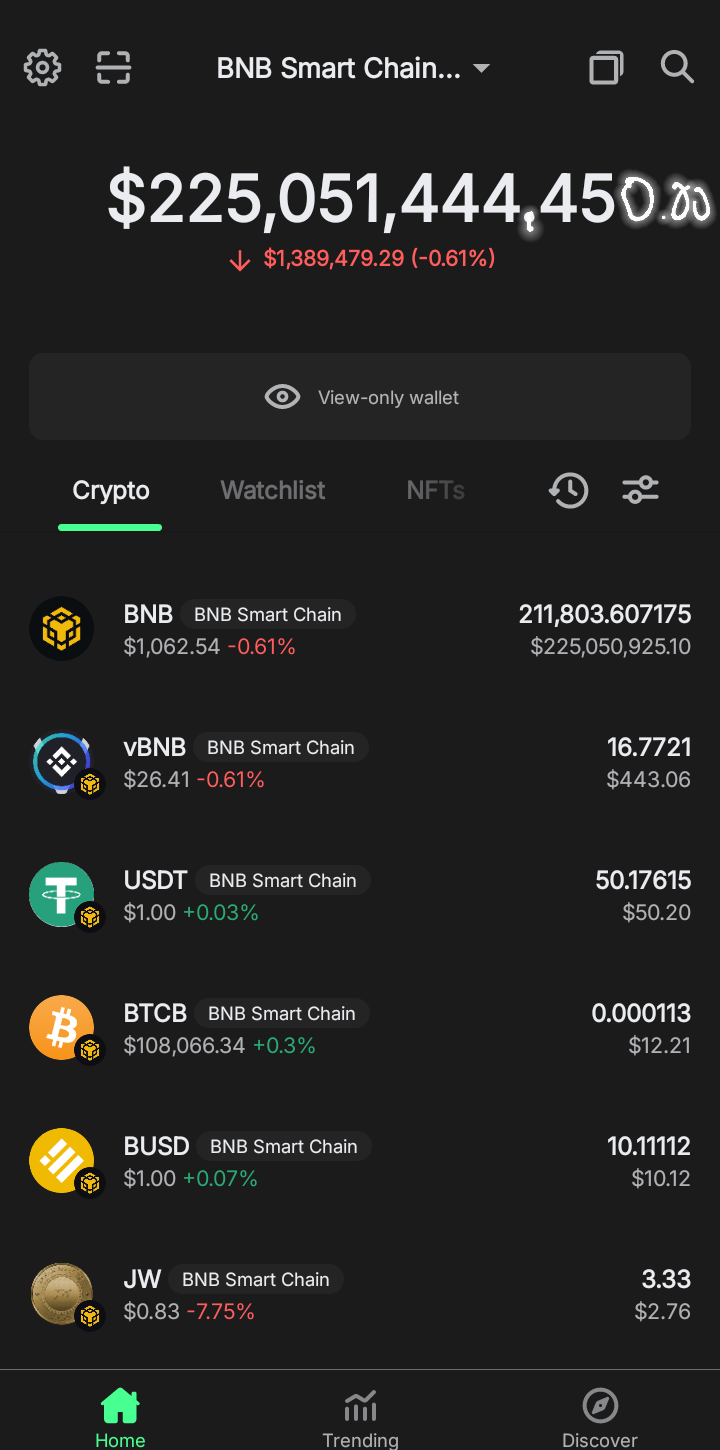Select the Crypto tab

tap(111, 490)
